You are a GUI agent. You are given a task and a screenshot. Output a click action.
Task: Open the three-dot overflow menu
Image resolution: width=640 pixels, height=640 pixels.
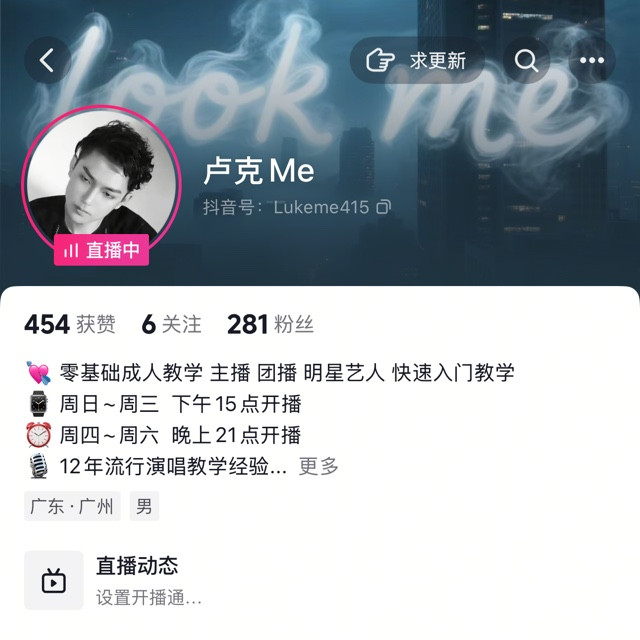click(x=592, y=61)
